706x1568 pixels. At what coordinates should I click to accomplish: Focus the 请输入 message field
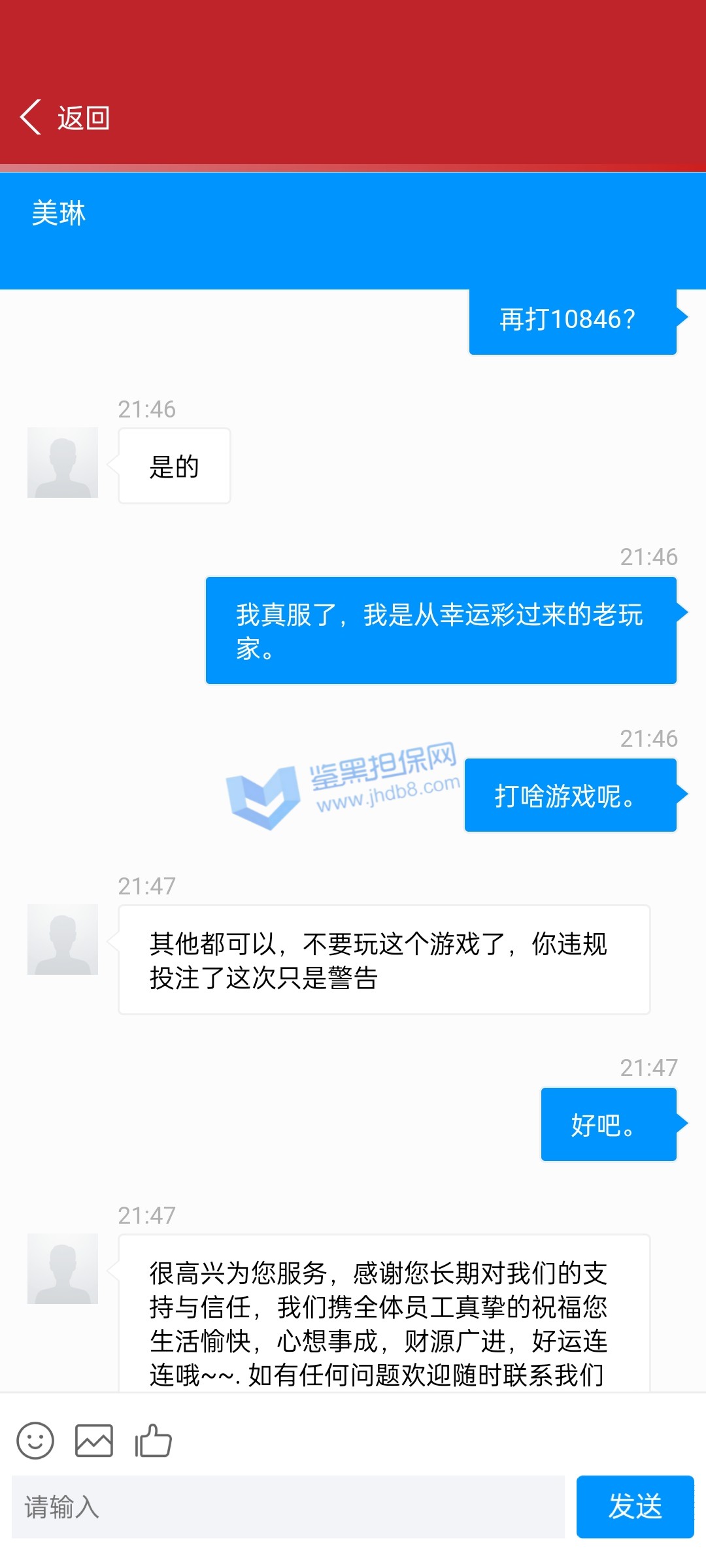[288, 1507]
